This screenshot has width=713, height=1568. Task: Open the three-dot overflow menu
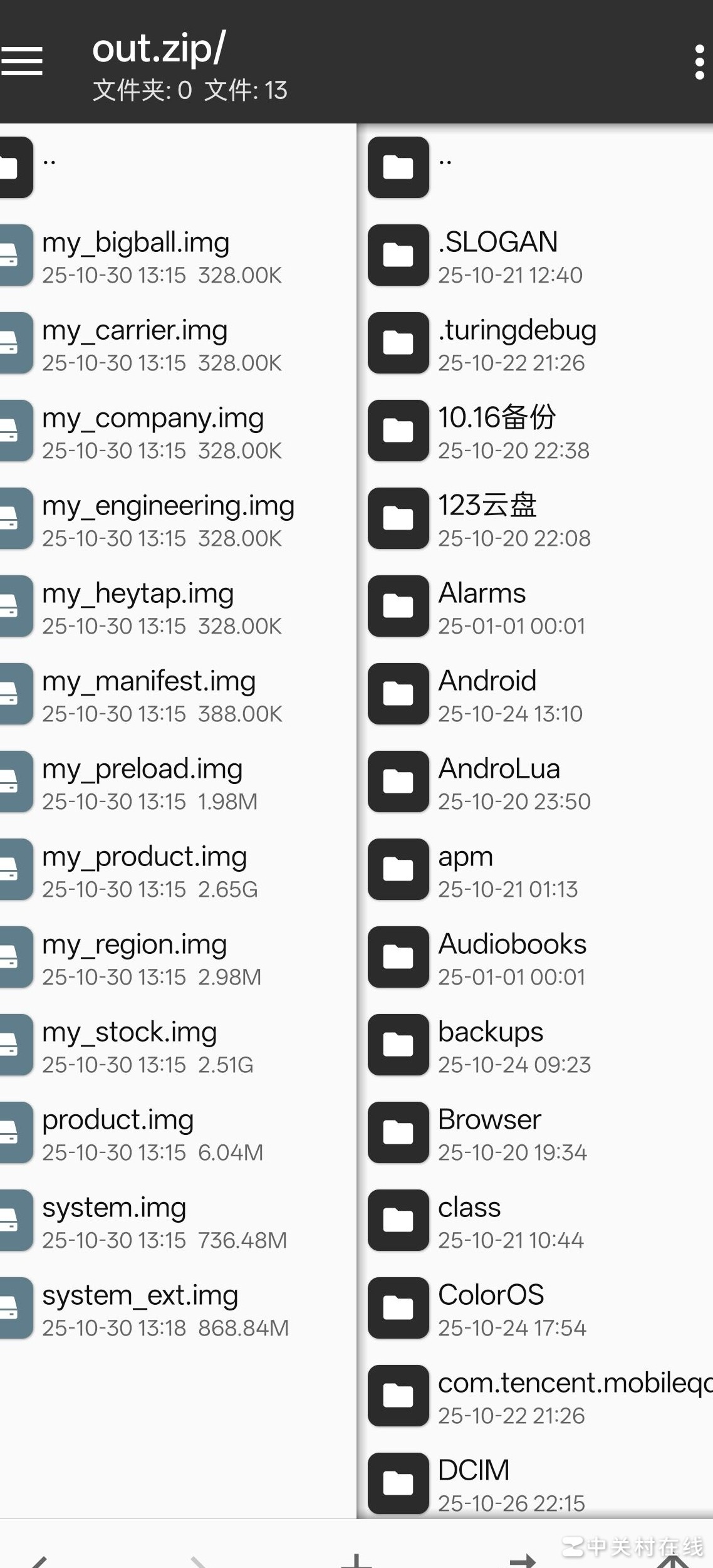[x=699, y=61]
